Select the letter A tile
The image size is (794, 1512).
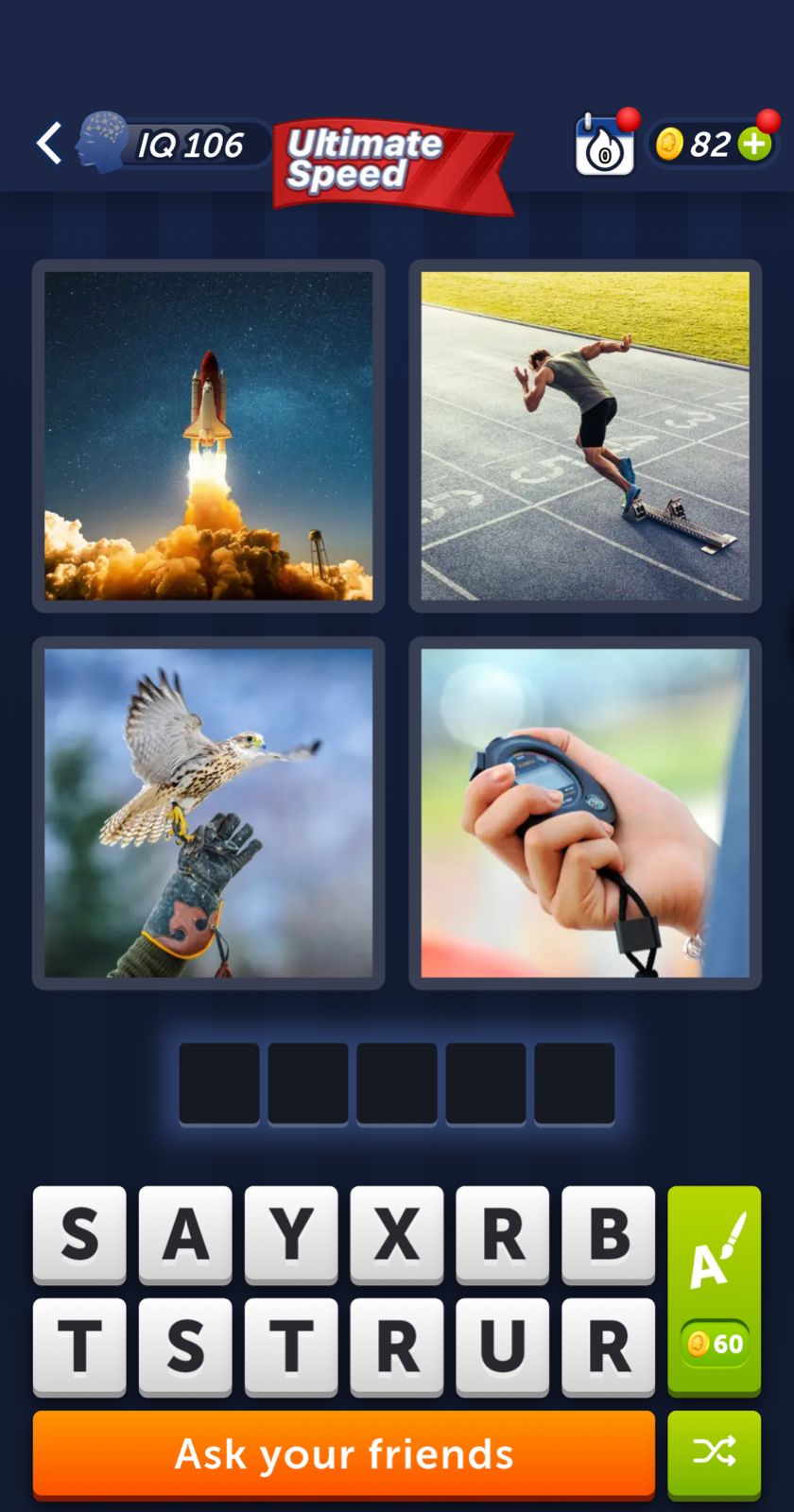click(x=185, y=1234)
